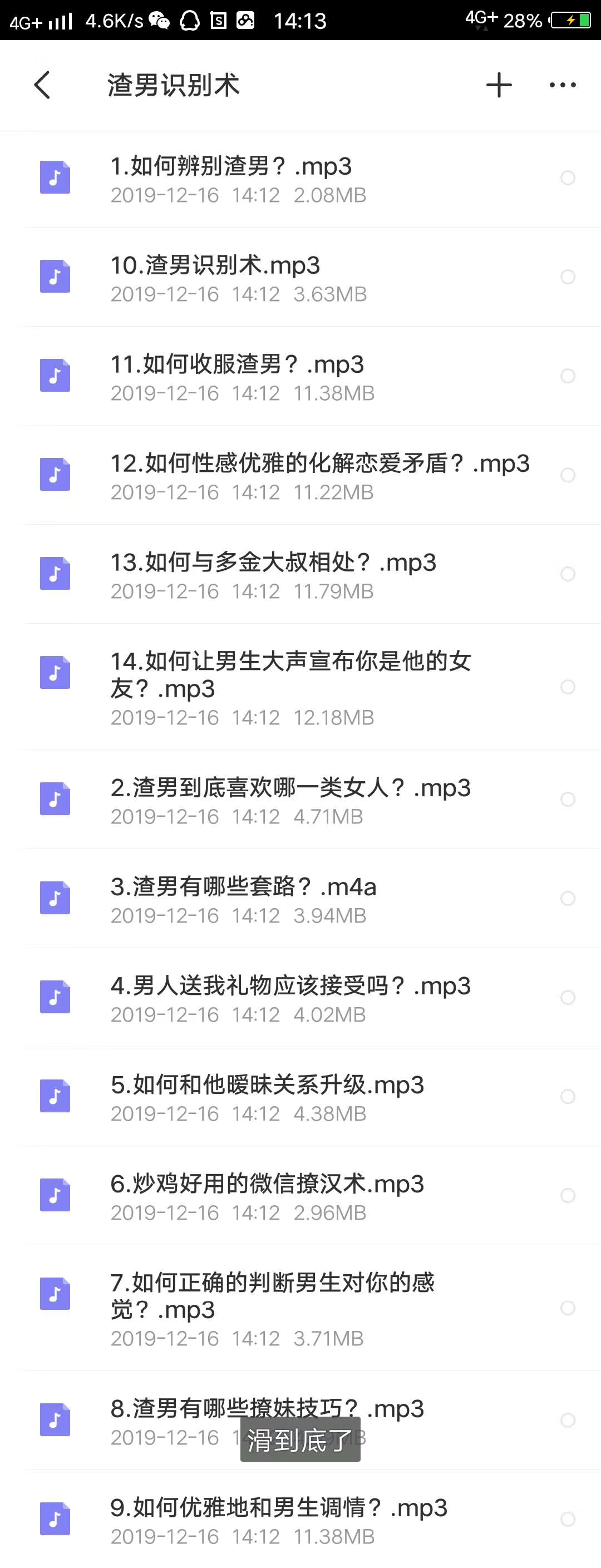Screen dimensions: 601x1568
Task: Tap the audio icon beside "10.渣男识别术.mp3"
Action: (55, 276)
